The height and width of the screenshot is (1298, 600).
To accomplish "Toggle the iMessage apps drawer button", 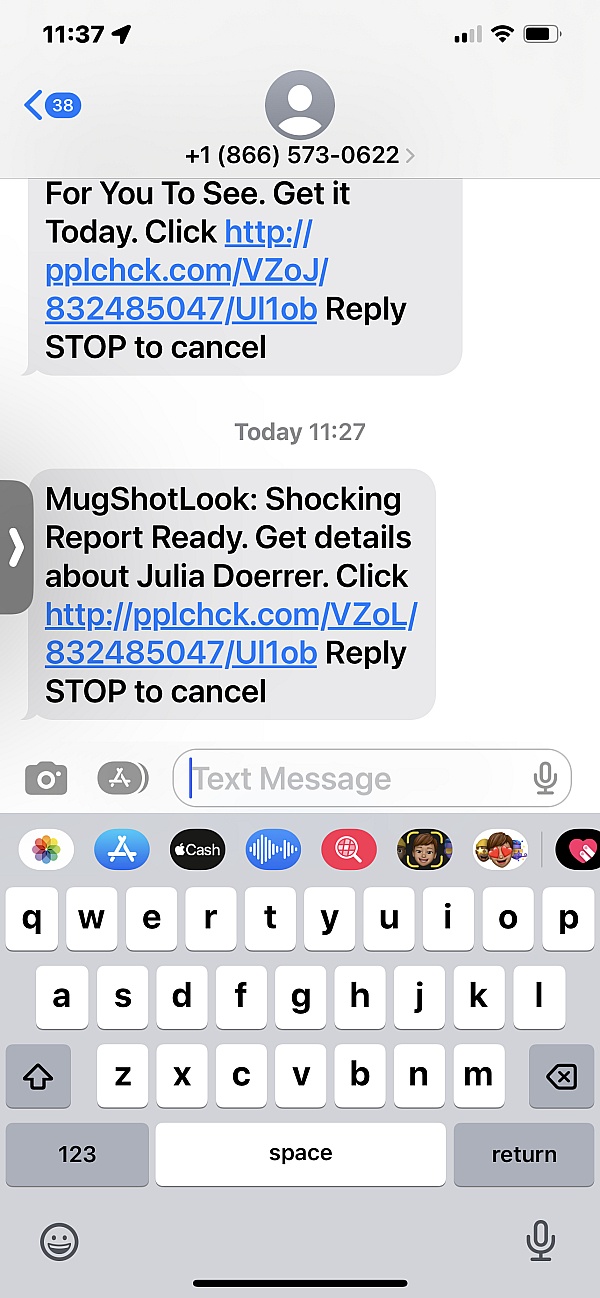I will [x=122, y=778].
